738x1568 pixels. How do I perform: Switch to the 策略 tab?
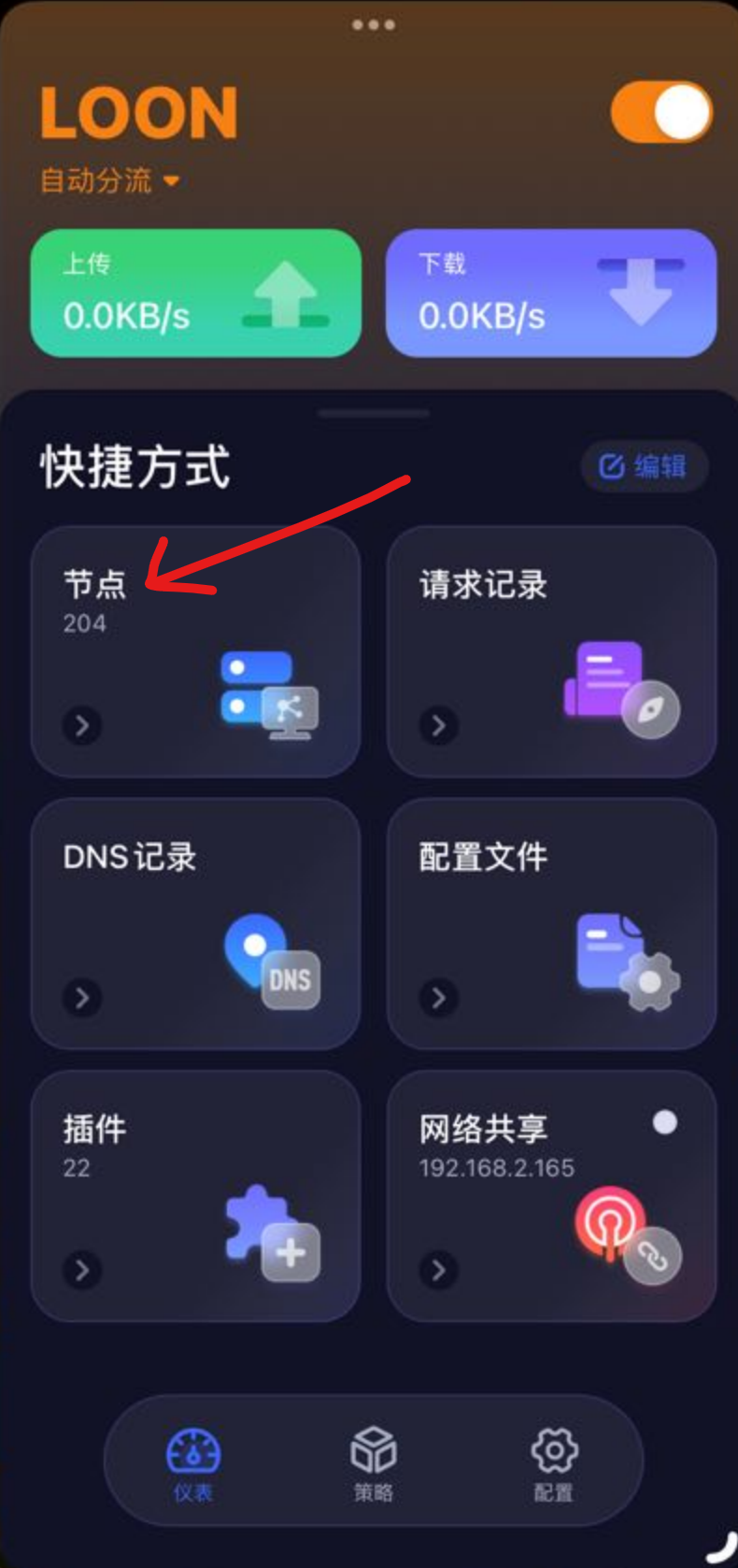click(x=373, y=1462)
